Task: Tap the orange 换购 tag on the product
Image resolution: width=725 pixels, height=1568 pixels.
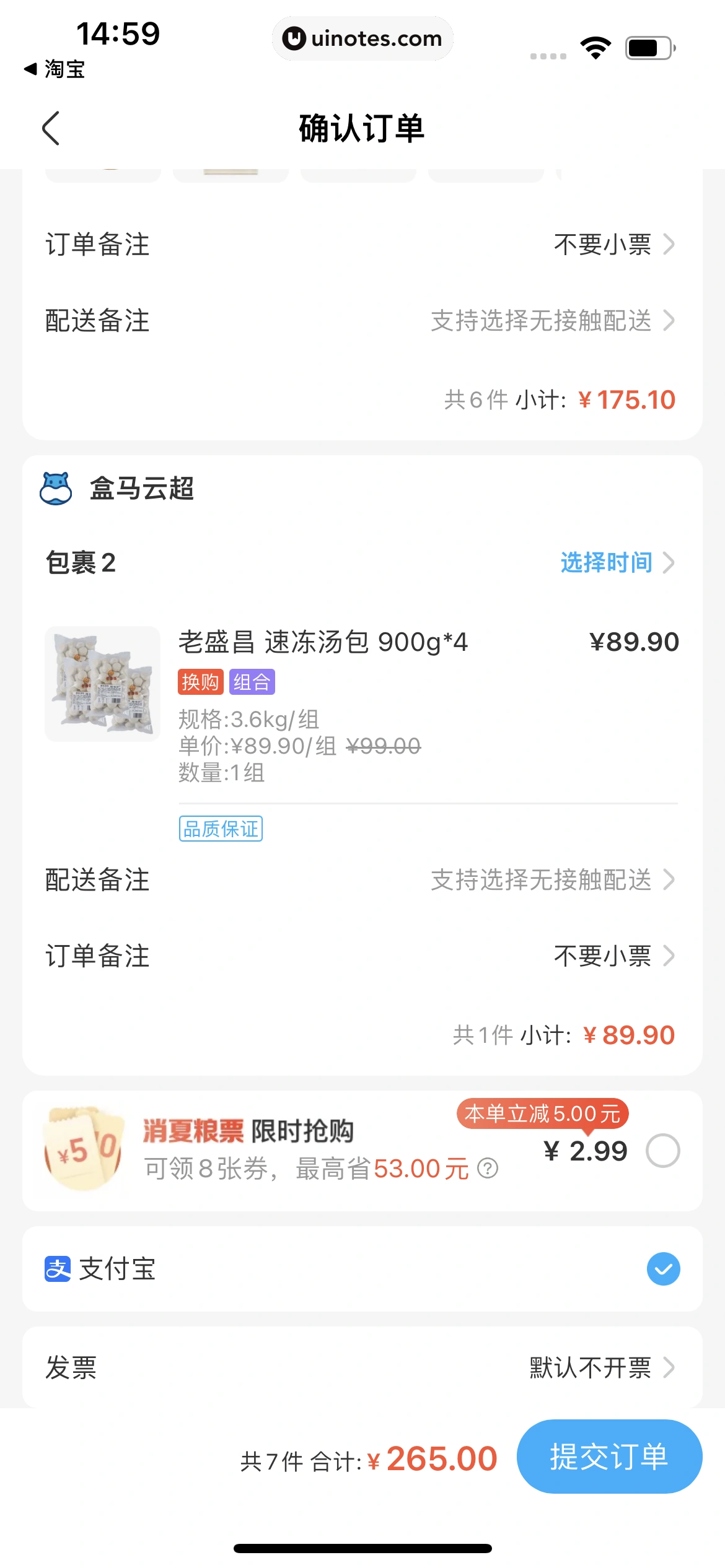Action: (200, 682)
